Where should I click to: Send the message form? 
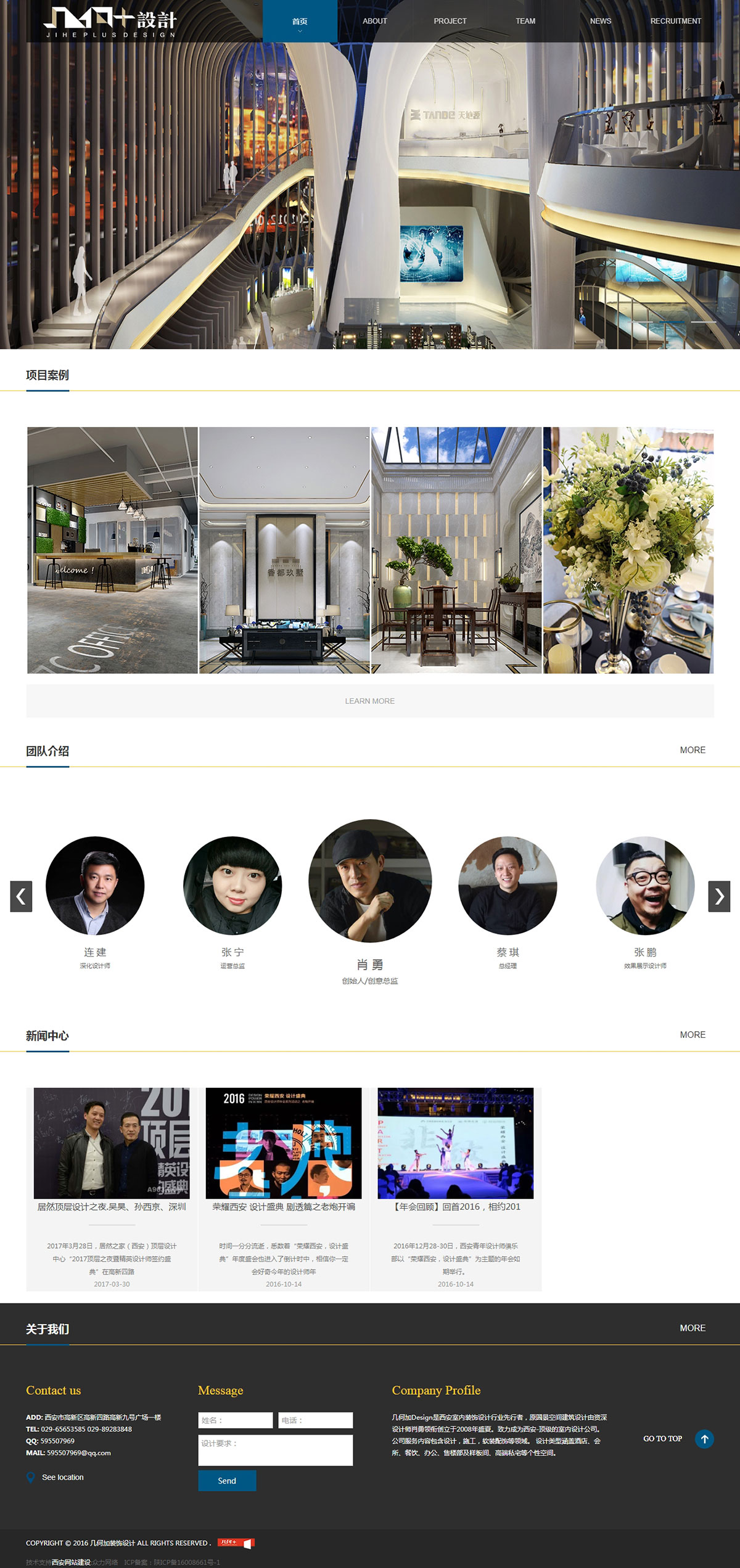click(x=227, y=1480)
